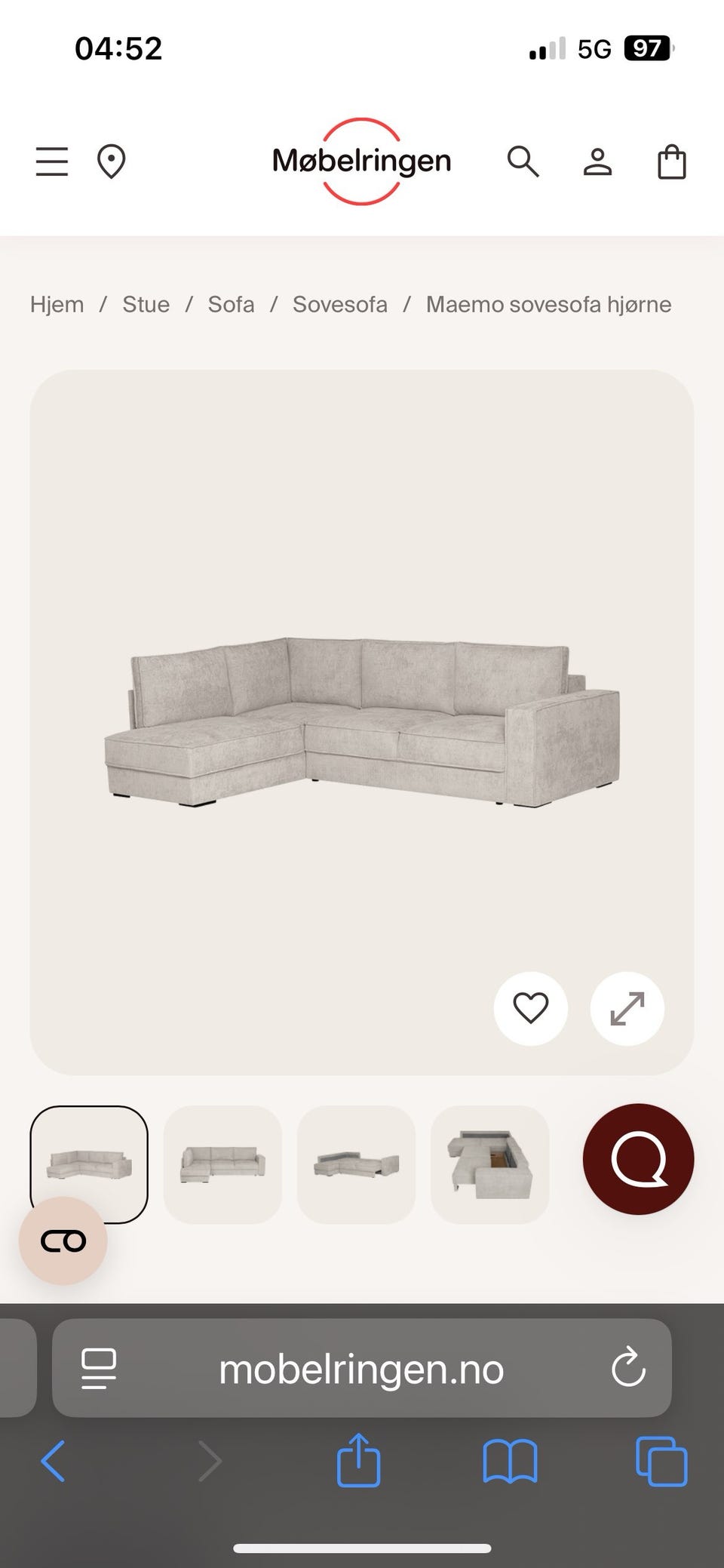Open the chat bubble button
The width and height of the screenshot is (724, 1568).
click(x=638, y=1159)
